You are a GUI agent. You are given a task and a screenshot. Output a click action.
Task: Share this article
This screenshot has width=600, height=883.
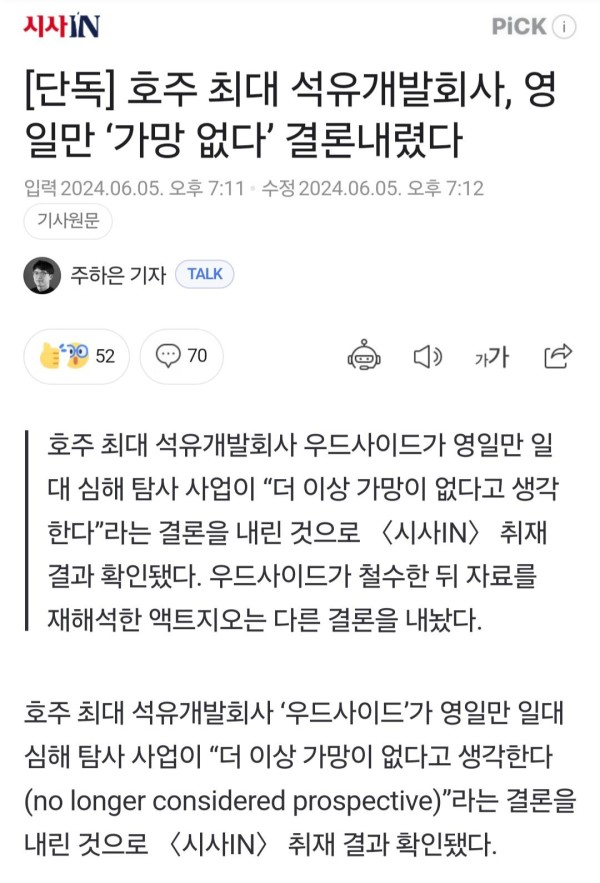pyautogui.click(x=557, y=355)
